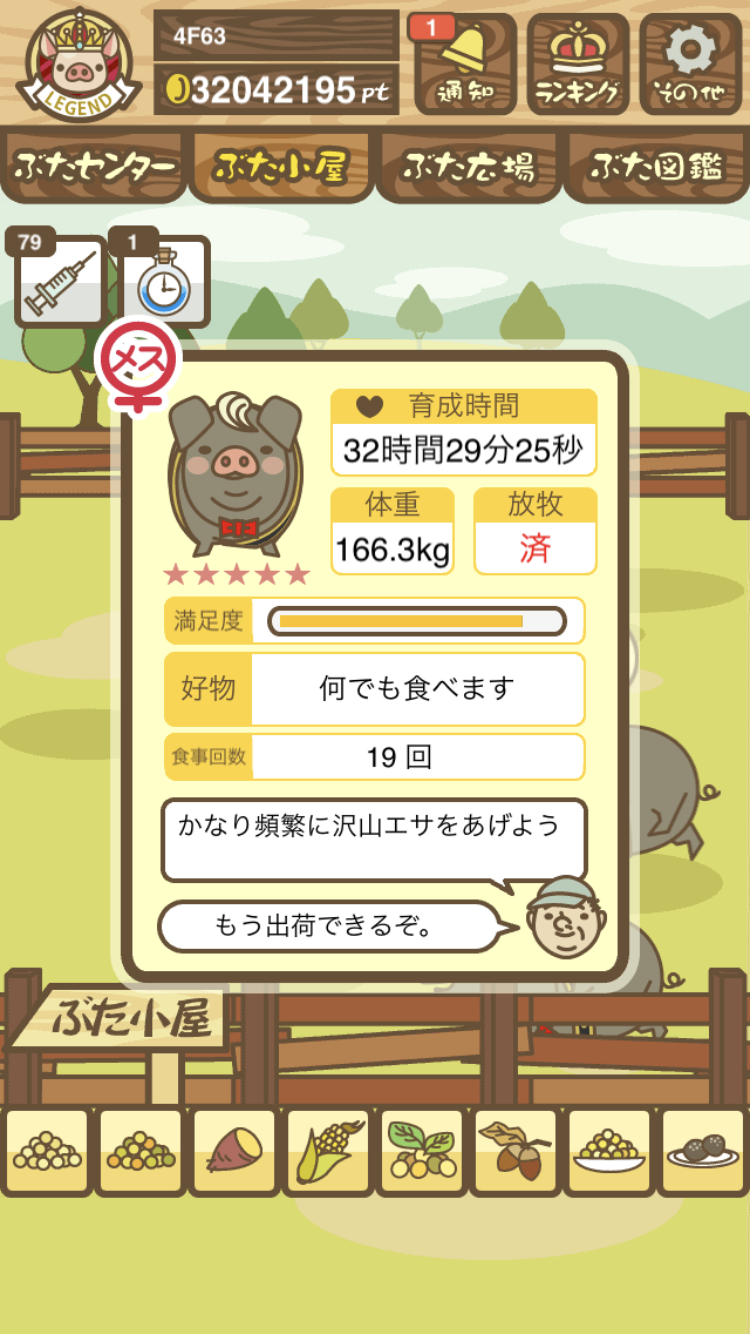Select the ぶた小屋 tab
The image size is (750, 1334).
click(x=281, y=167)
